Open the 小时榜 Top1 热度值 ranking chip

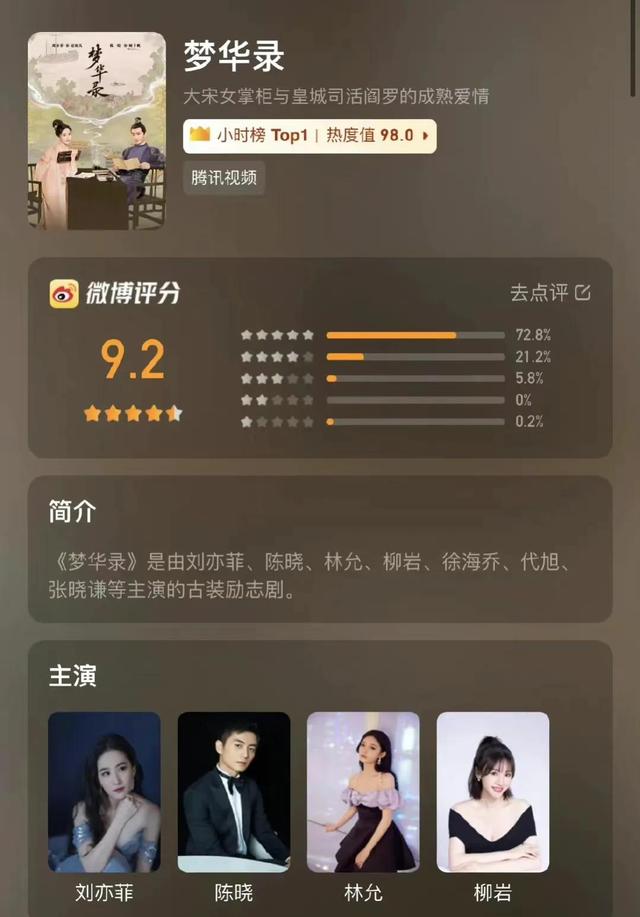[x=309, y=136]
